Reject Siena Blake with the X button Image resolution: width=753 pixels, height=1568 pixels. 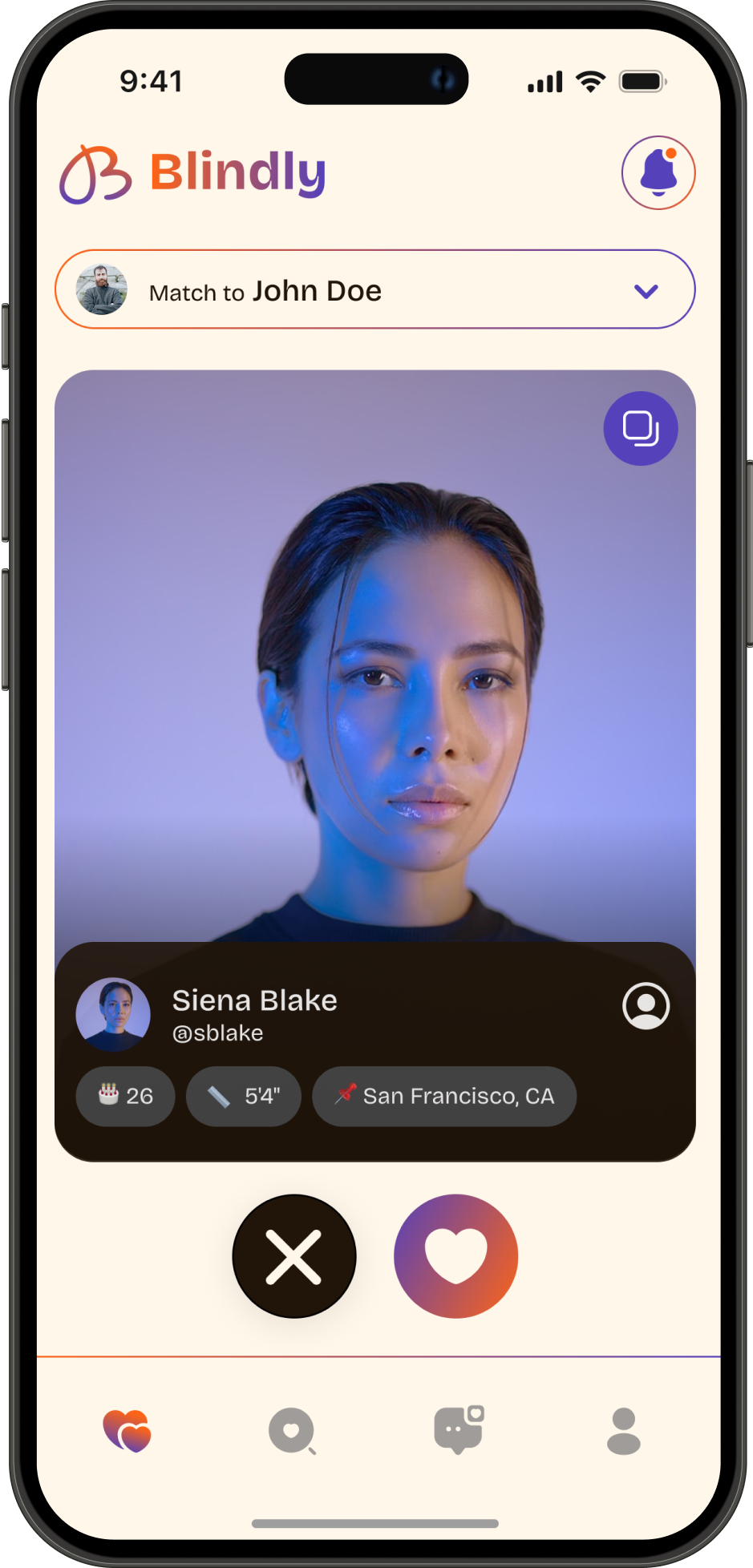(294, 1256)
